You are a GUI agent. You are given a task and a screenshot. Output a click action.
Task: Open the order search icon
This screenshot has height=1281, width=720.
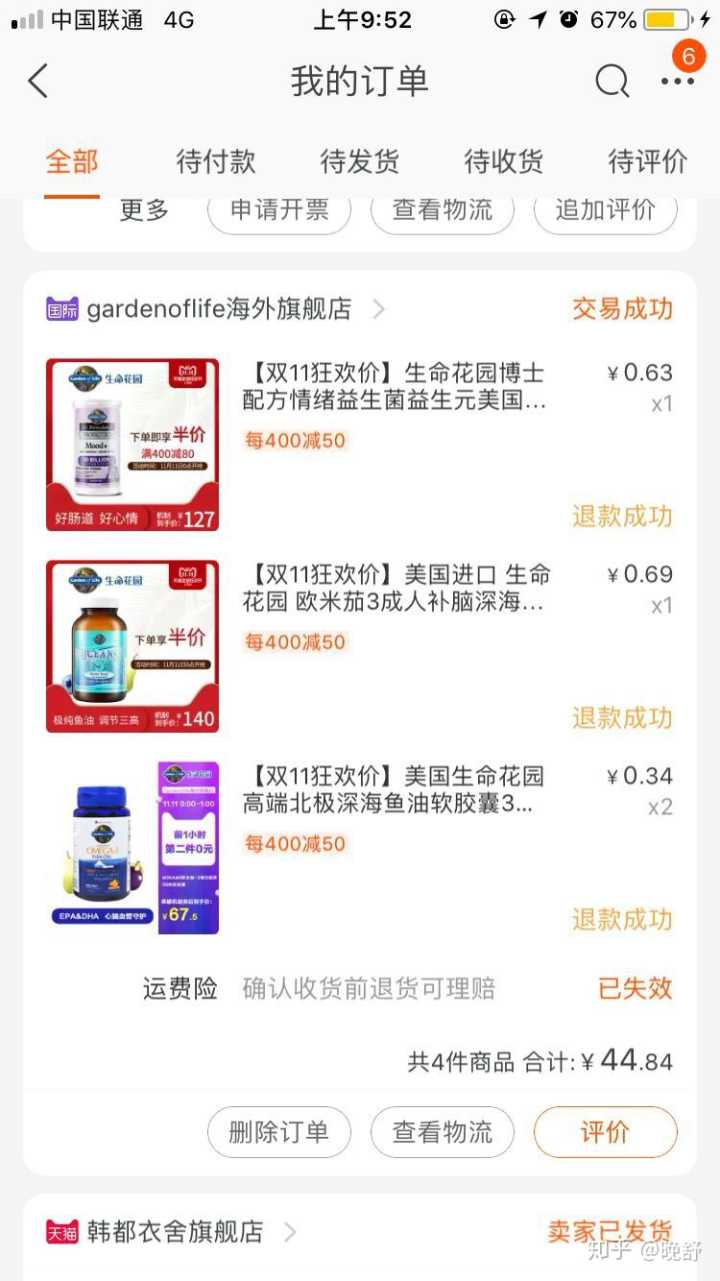point(612,81)
